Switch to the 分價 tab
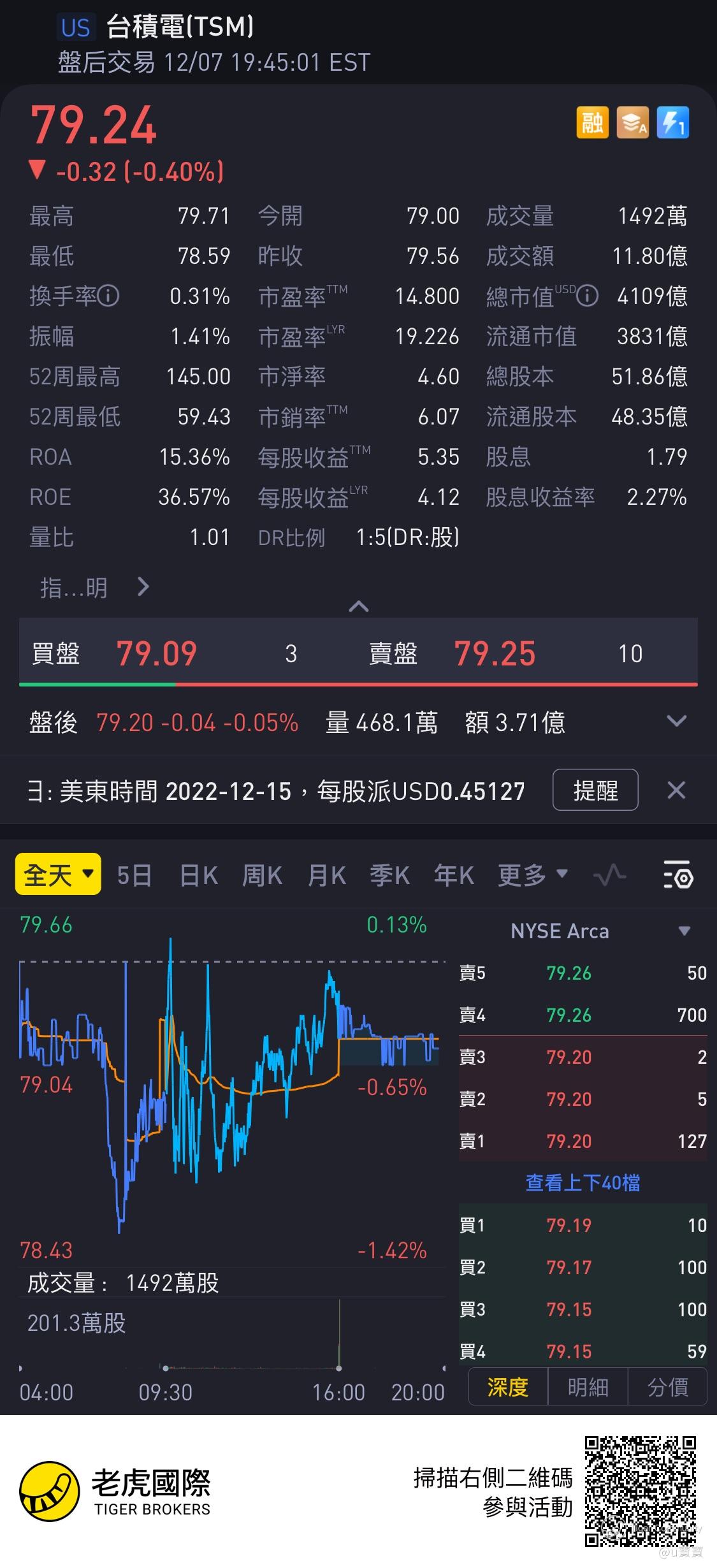The height and width of the screenshot is (1568, 717). pos(667,1388)
